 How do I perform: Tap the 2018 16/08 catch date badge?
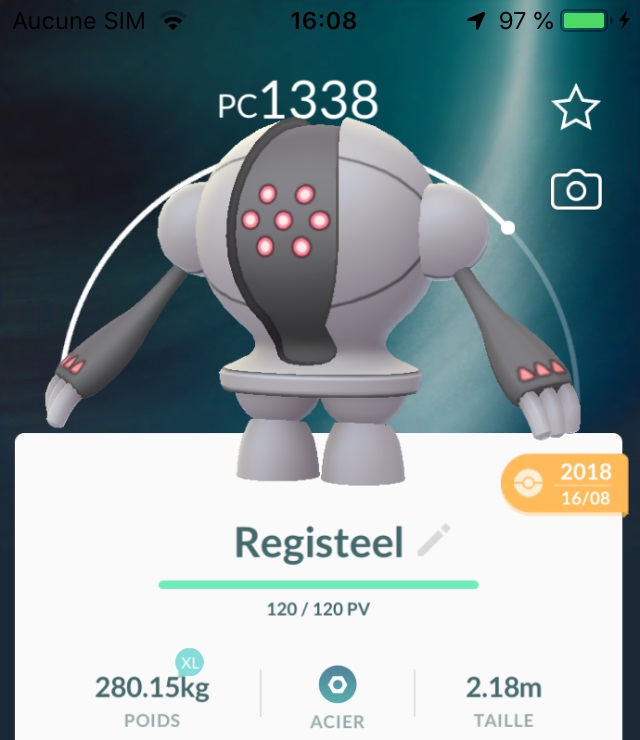(x=564, y=484)
